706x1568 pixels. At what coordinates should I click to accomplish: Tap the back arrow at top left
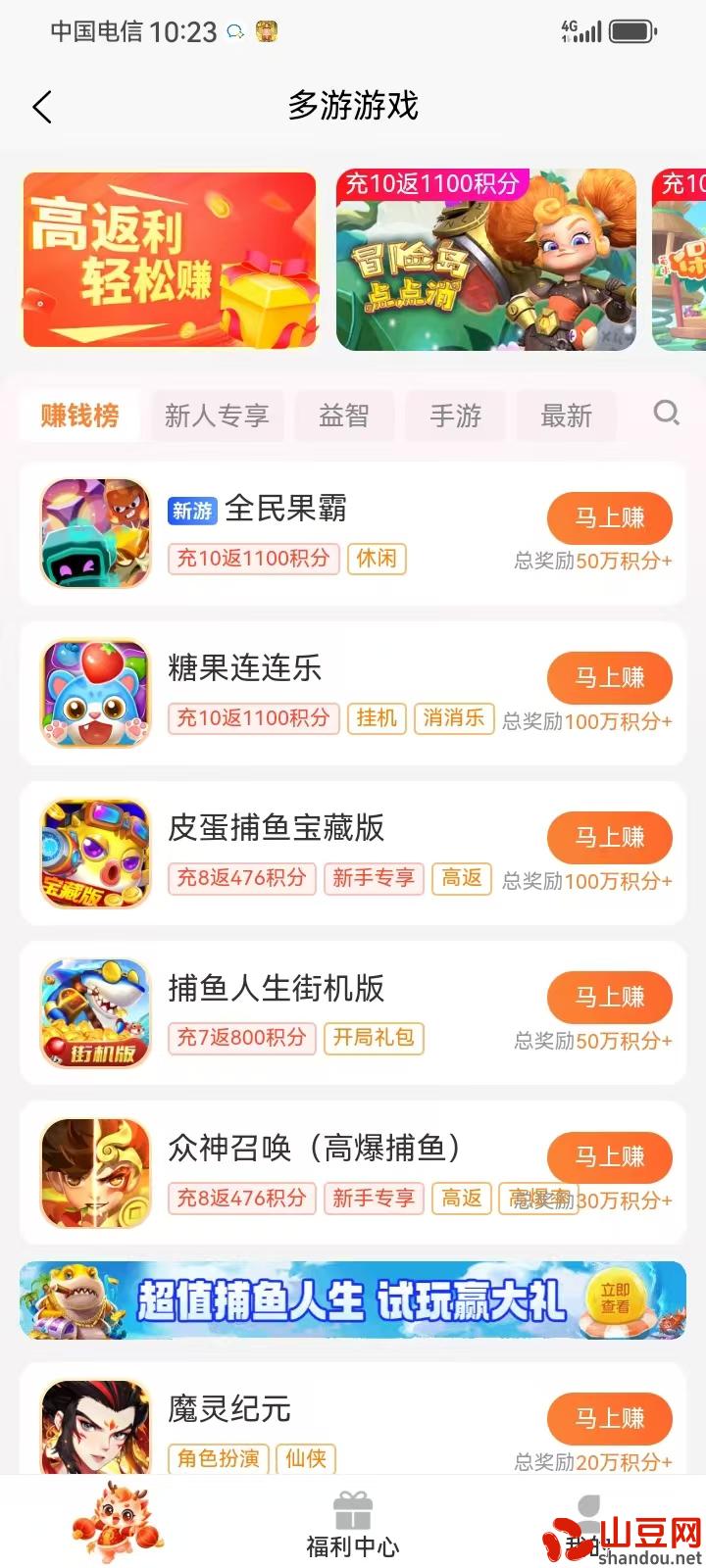coord(41,107)
